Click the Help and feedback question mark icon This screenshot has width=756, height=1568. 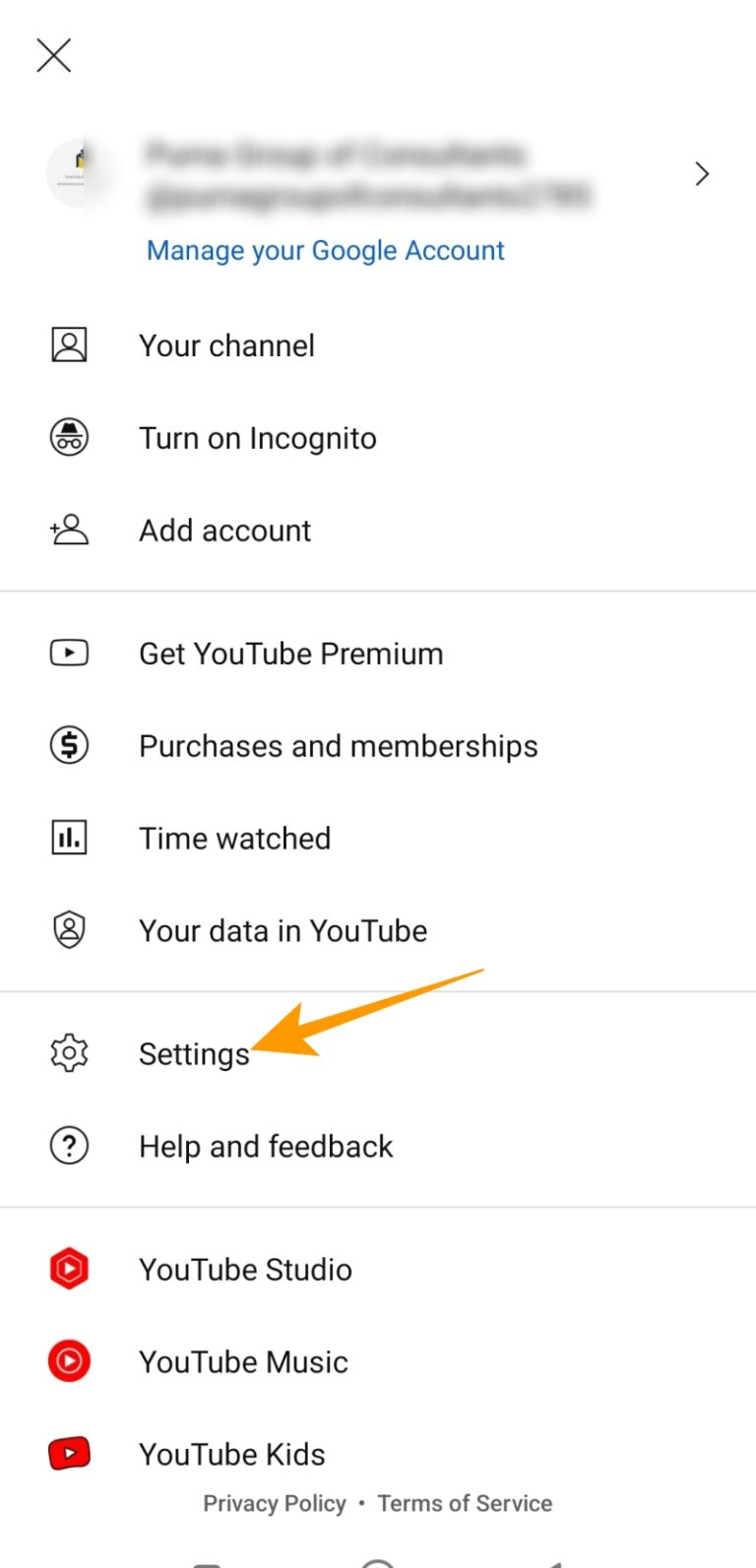coord(68,1146)
